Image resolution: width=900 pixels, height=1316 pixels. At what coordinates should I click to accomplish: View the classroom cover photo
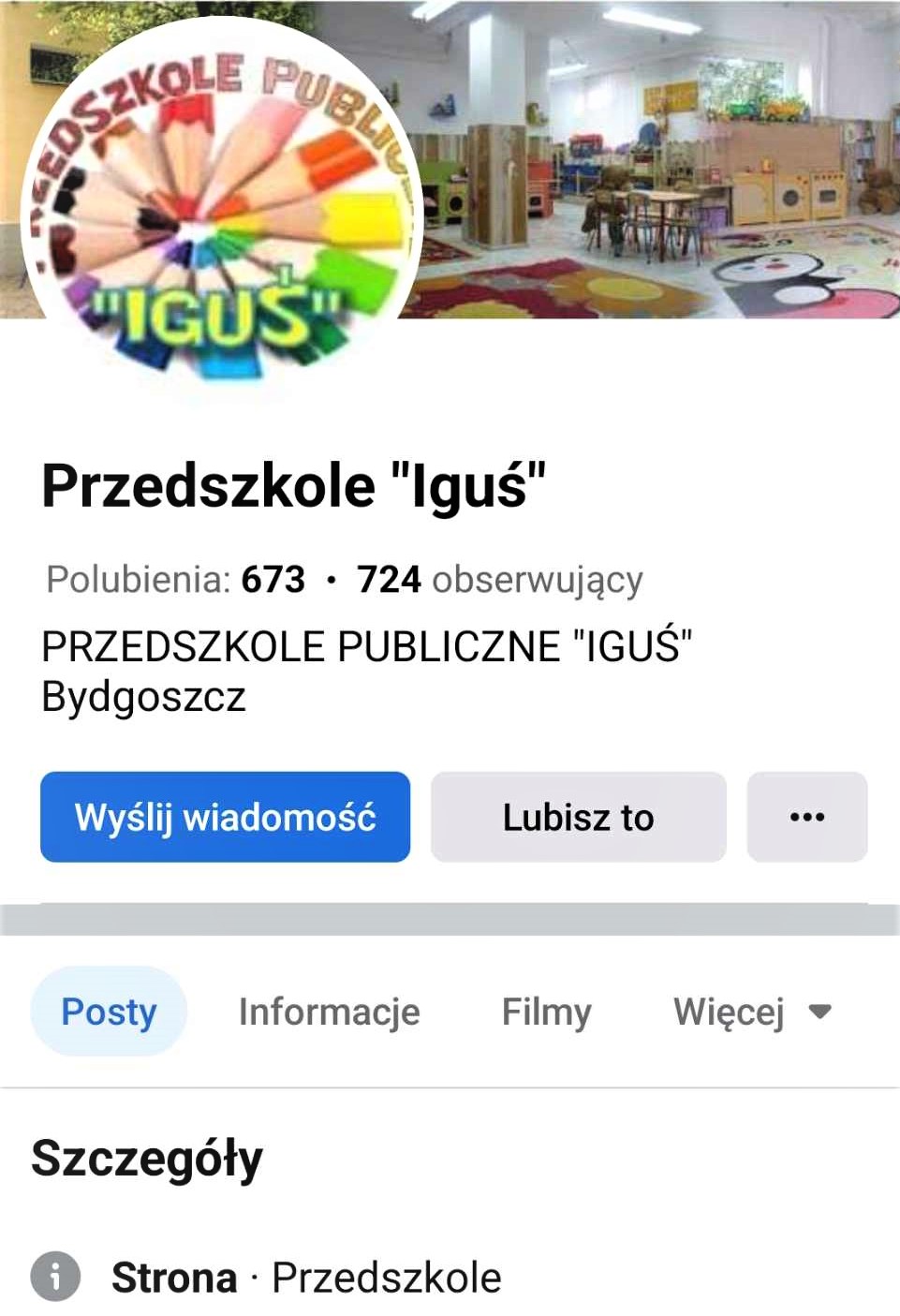point(656,159)
